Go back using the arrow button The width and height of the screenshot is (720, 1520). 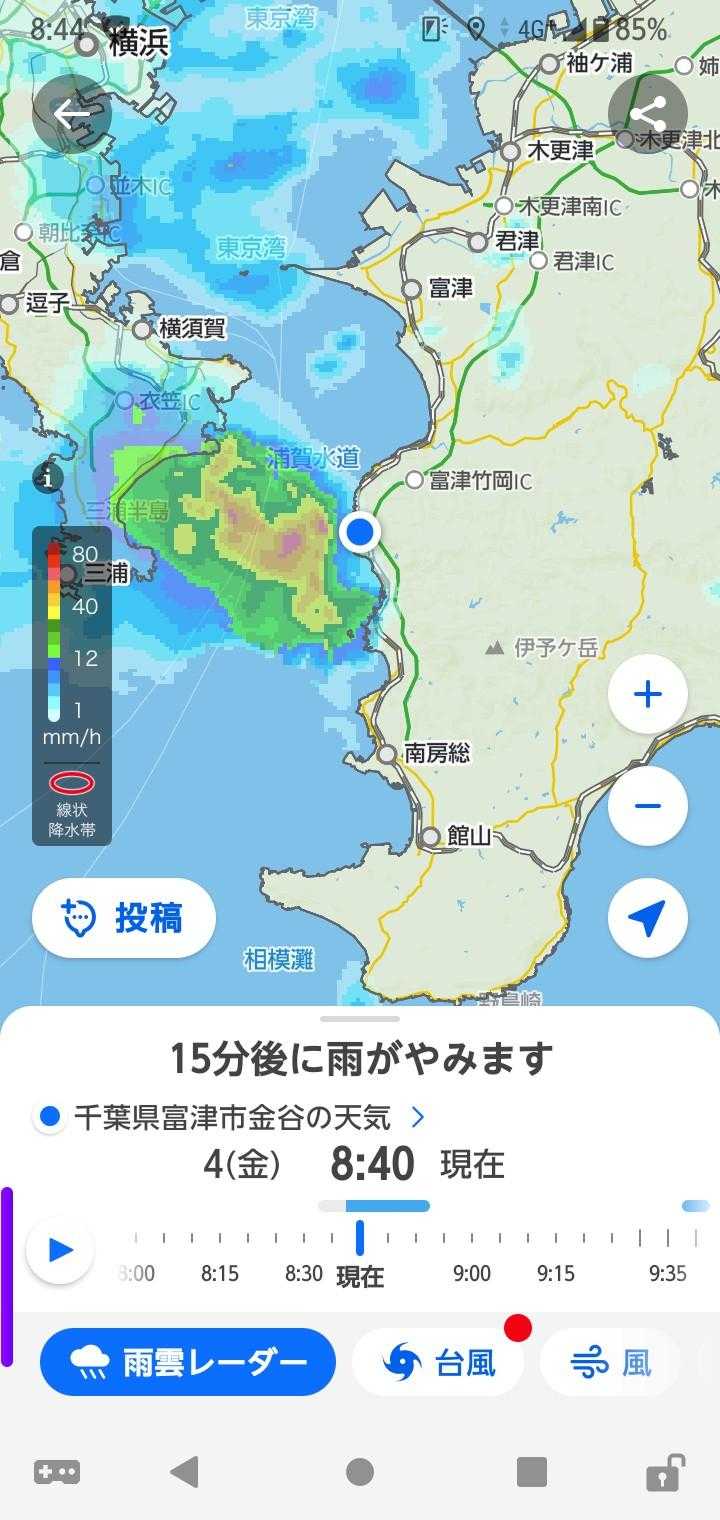71,114
